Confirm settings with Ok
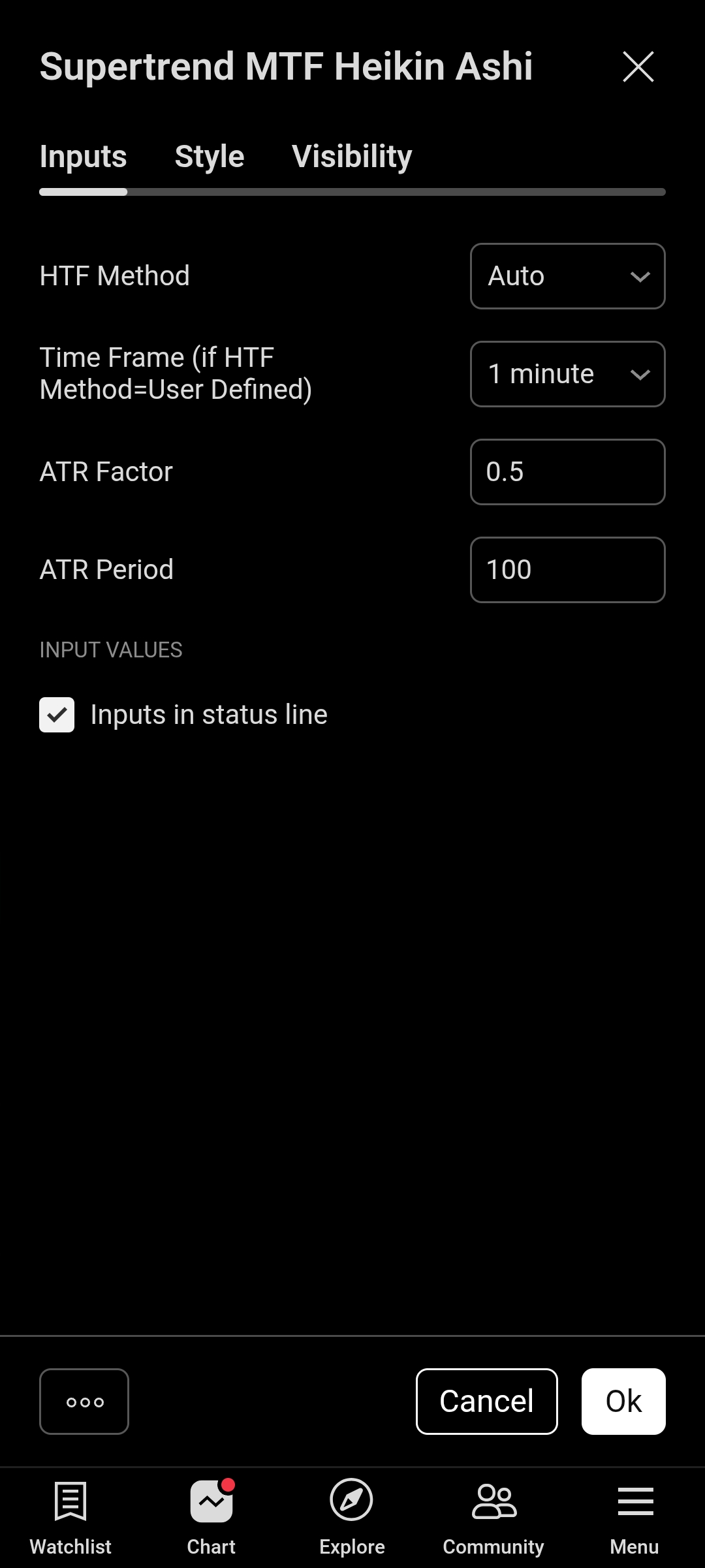Viewport: 705px width, 1568px height. (x=623, y=1402)
